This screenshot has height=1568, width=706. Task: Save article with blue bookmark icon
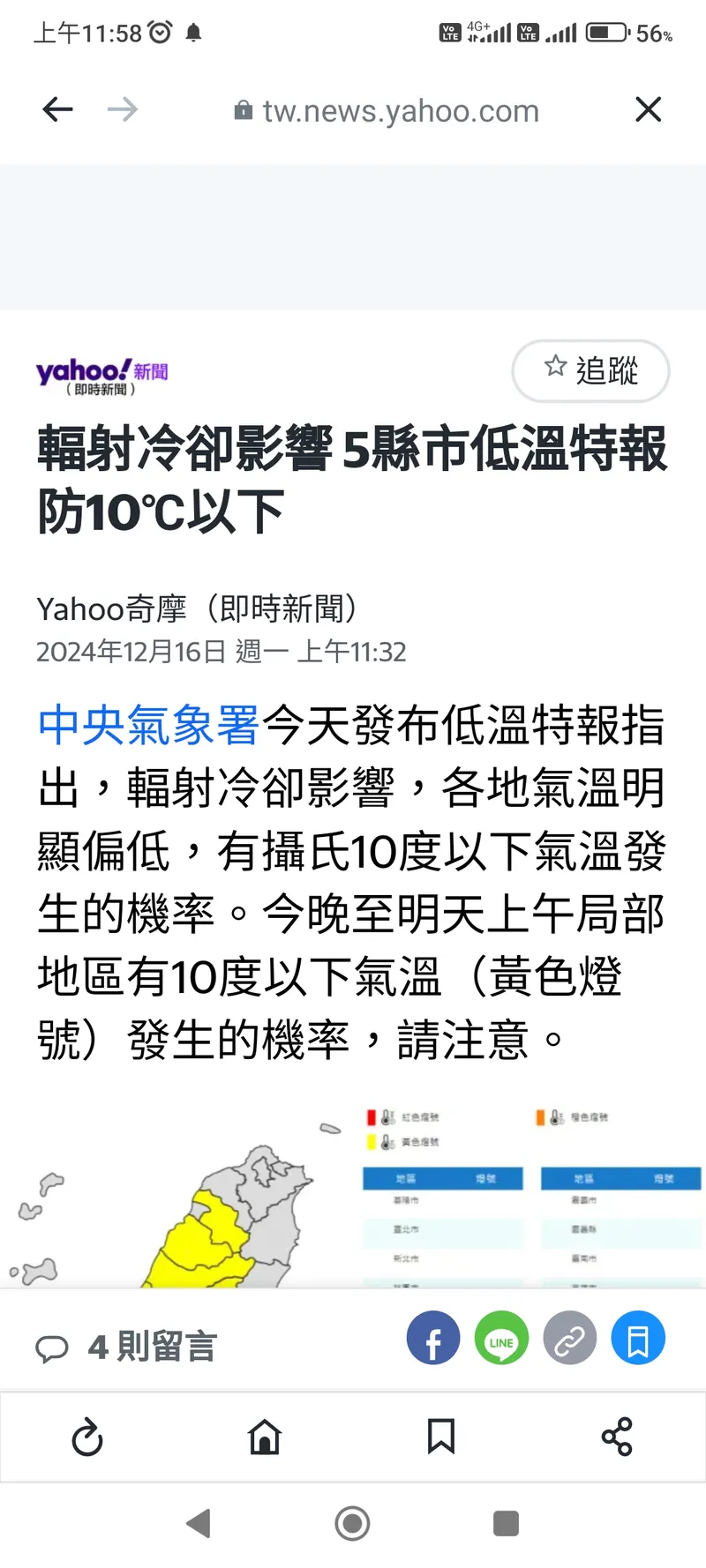click(x=637, y=1339)
